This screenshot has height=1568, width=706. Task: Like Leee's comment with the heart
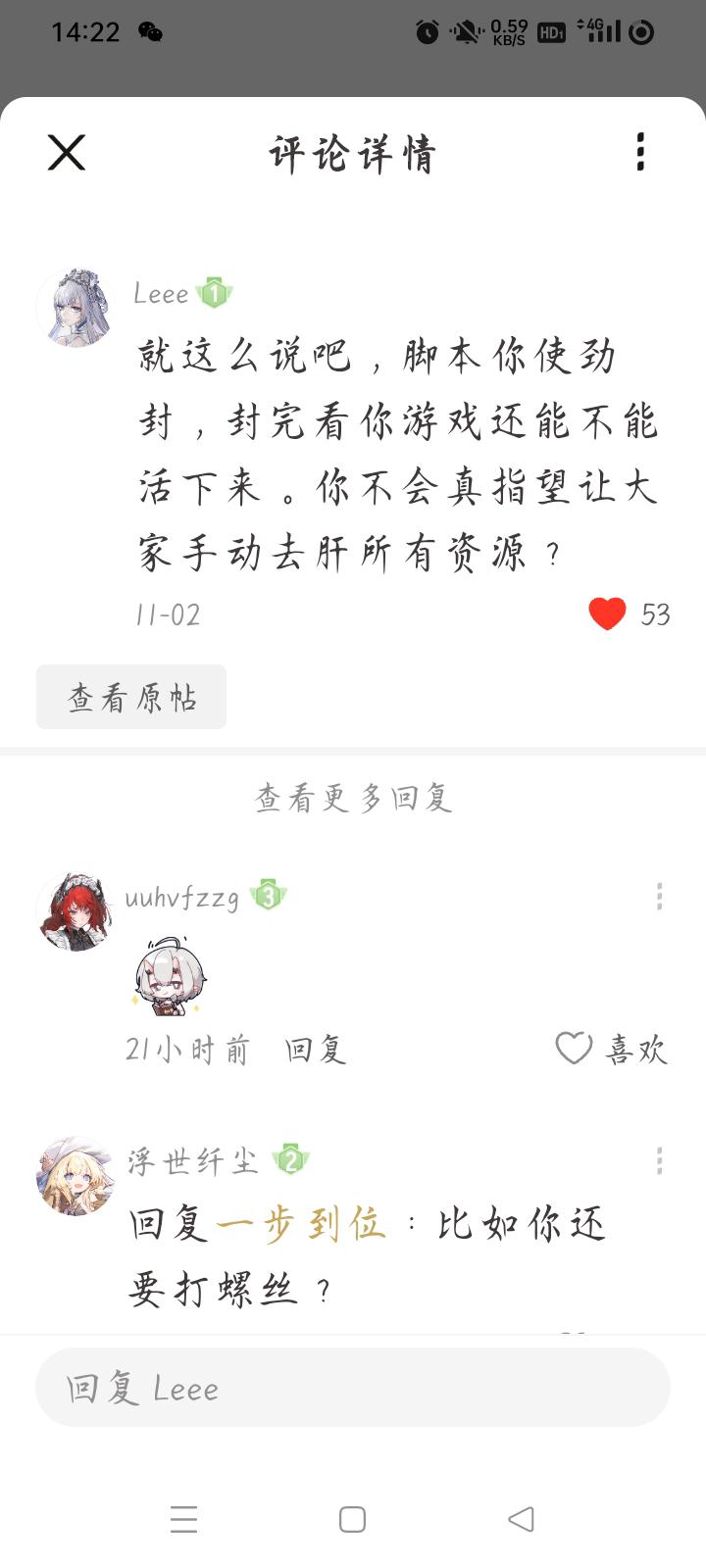point(607,614)
